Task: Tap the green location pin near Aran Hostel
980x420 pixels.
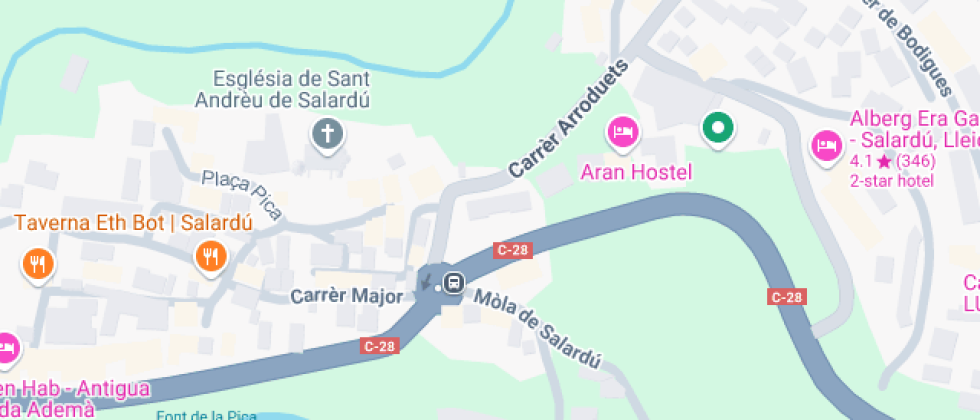Action: (x=717, y=128)
